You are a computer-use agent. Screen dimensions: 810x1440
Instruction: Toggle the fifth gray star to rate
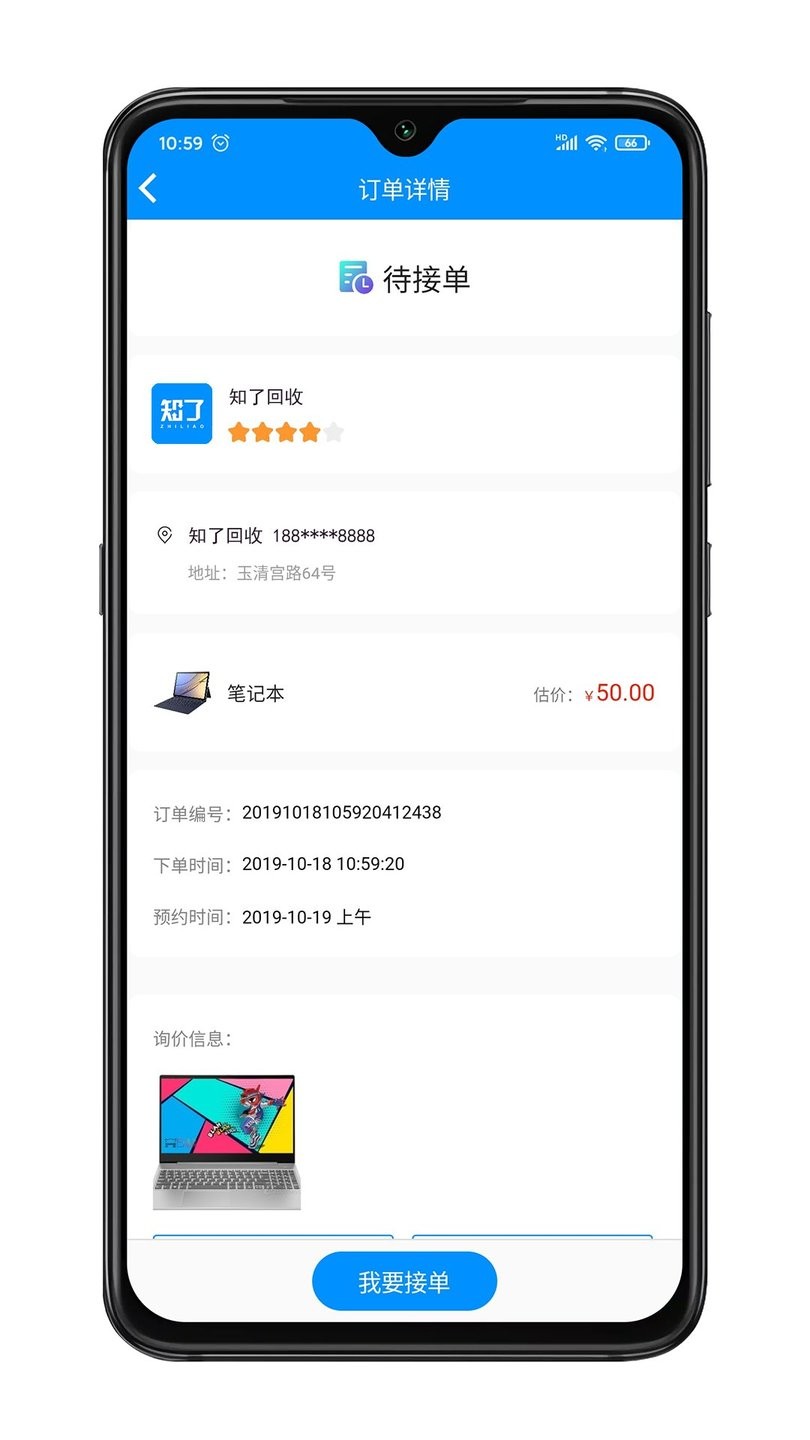click(330, 432)
